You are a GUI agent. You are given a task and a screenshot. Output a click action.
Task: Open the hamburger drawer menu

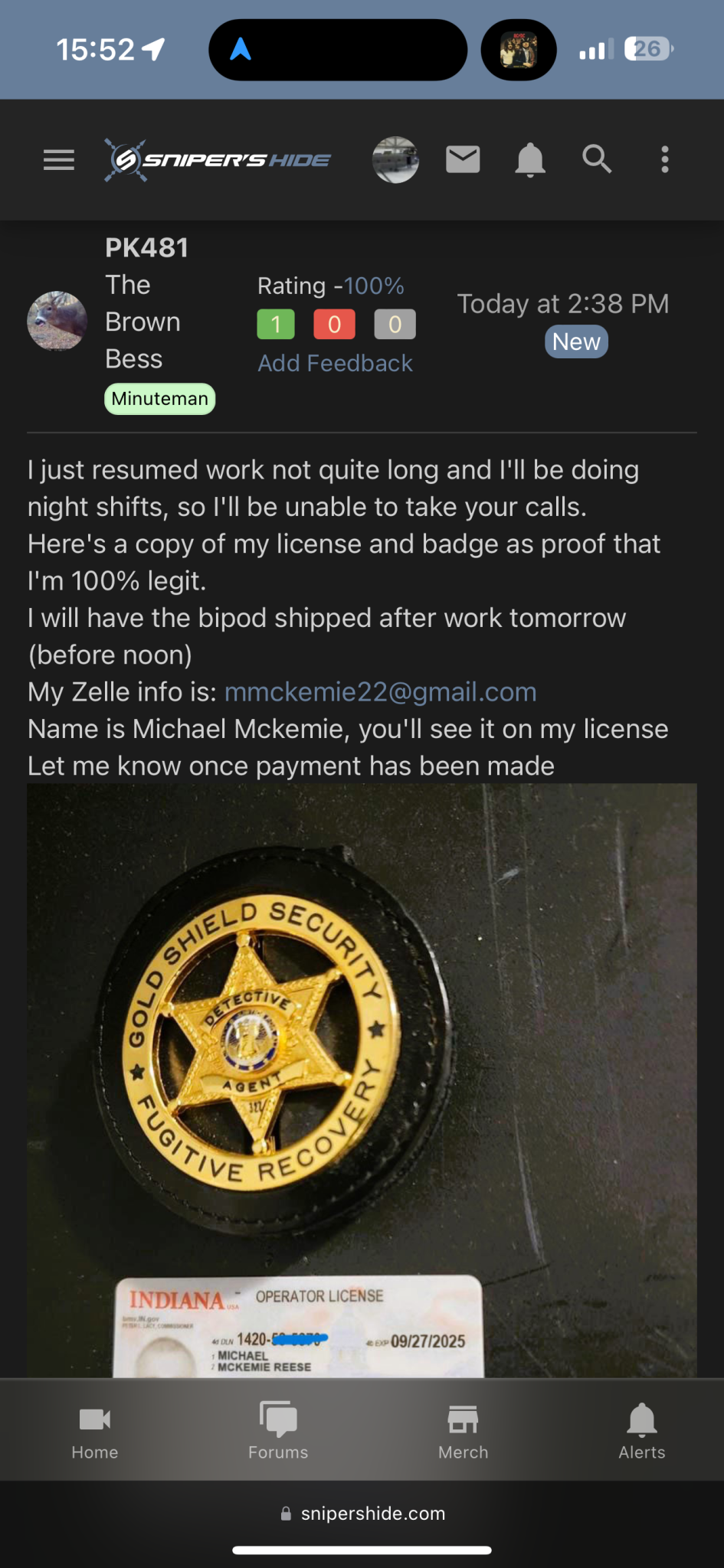(59, 160)
